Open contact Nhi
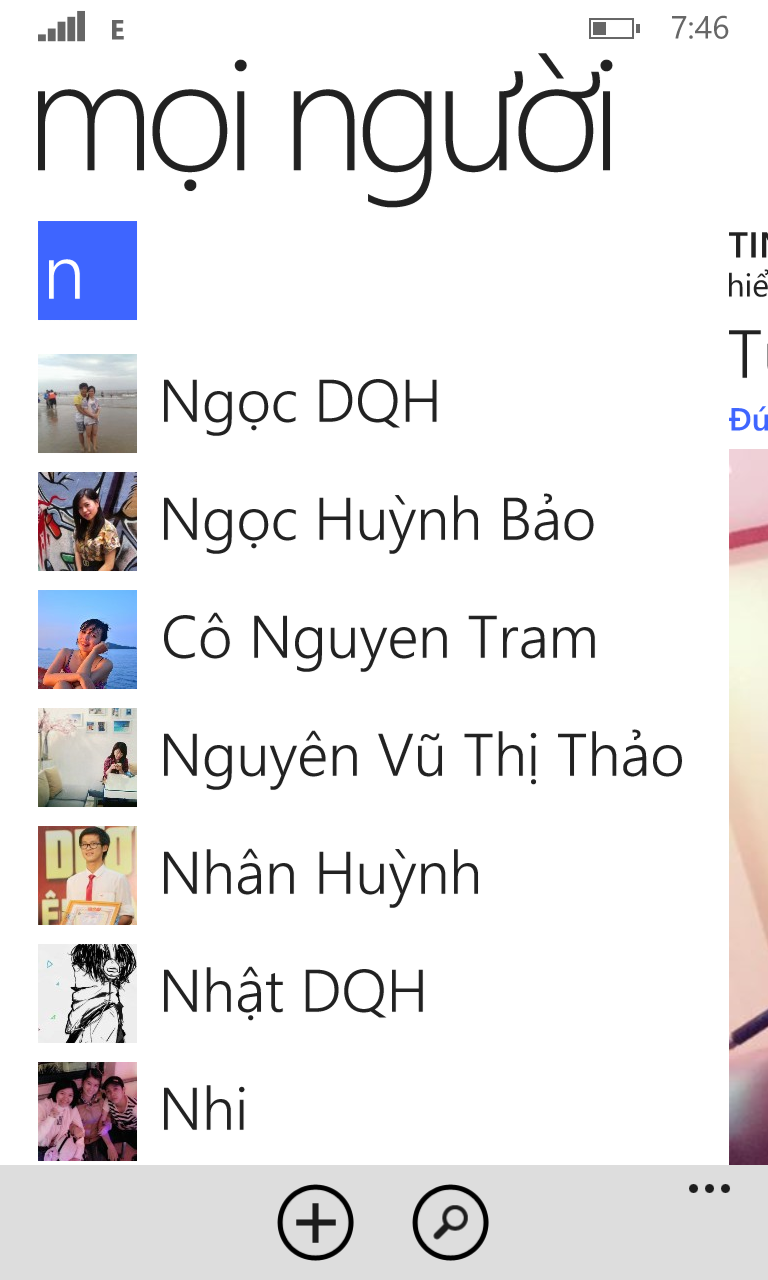768x1280 pixels. 204,1111
